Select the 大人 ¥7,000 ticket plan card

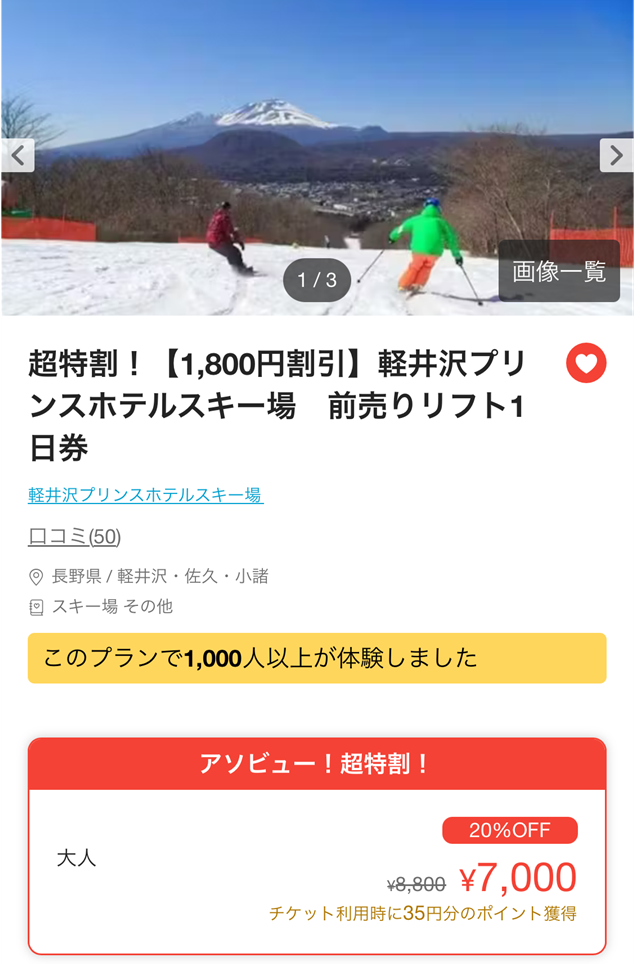click(317, 868)
